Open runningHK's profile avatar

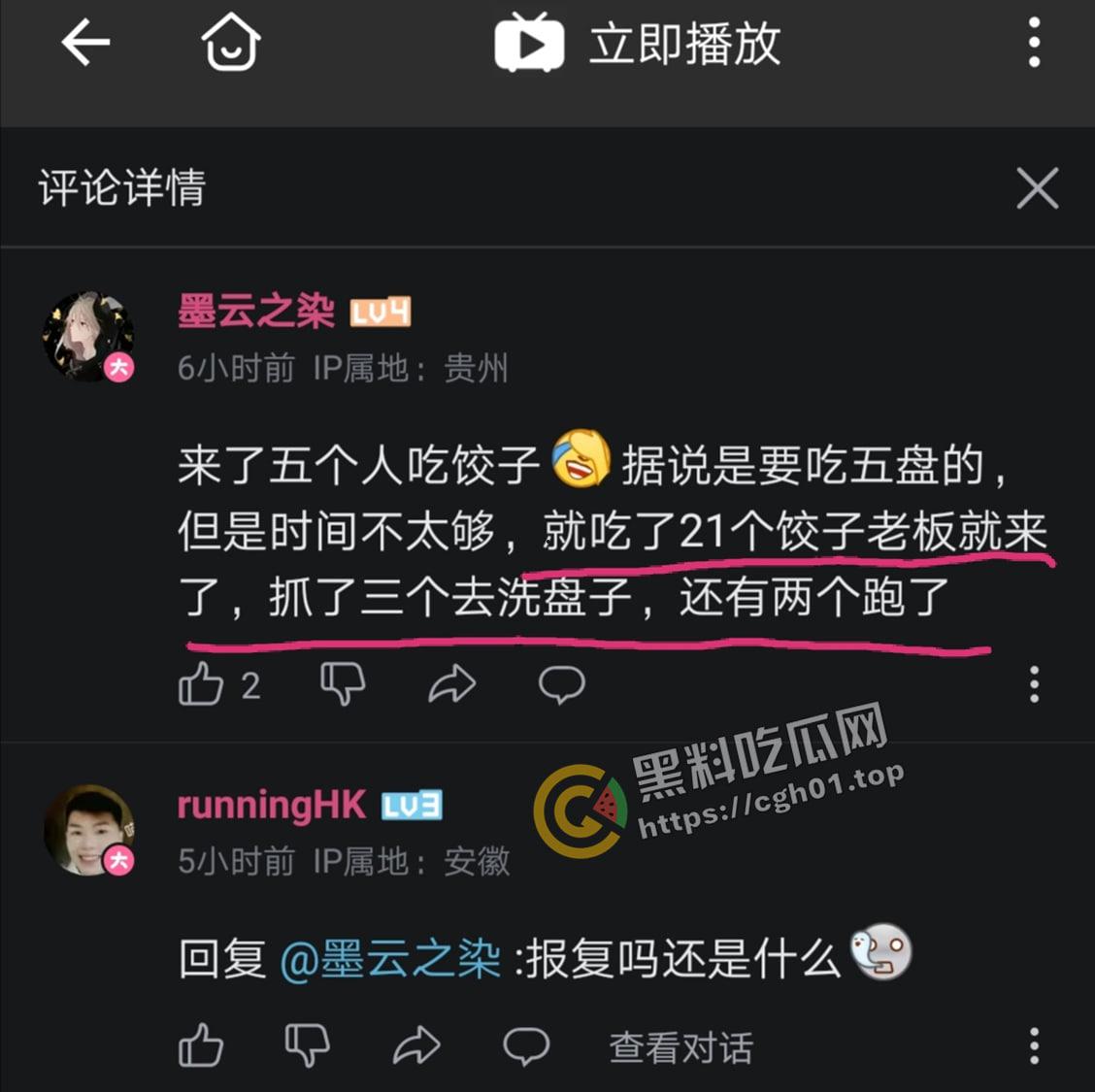[88, 830]
